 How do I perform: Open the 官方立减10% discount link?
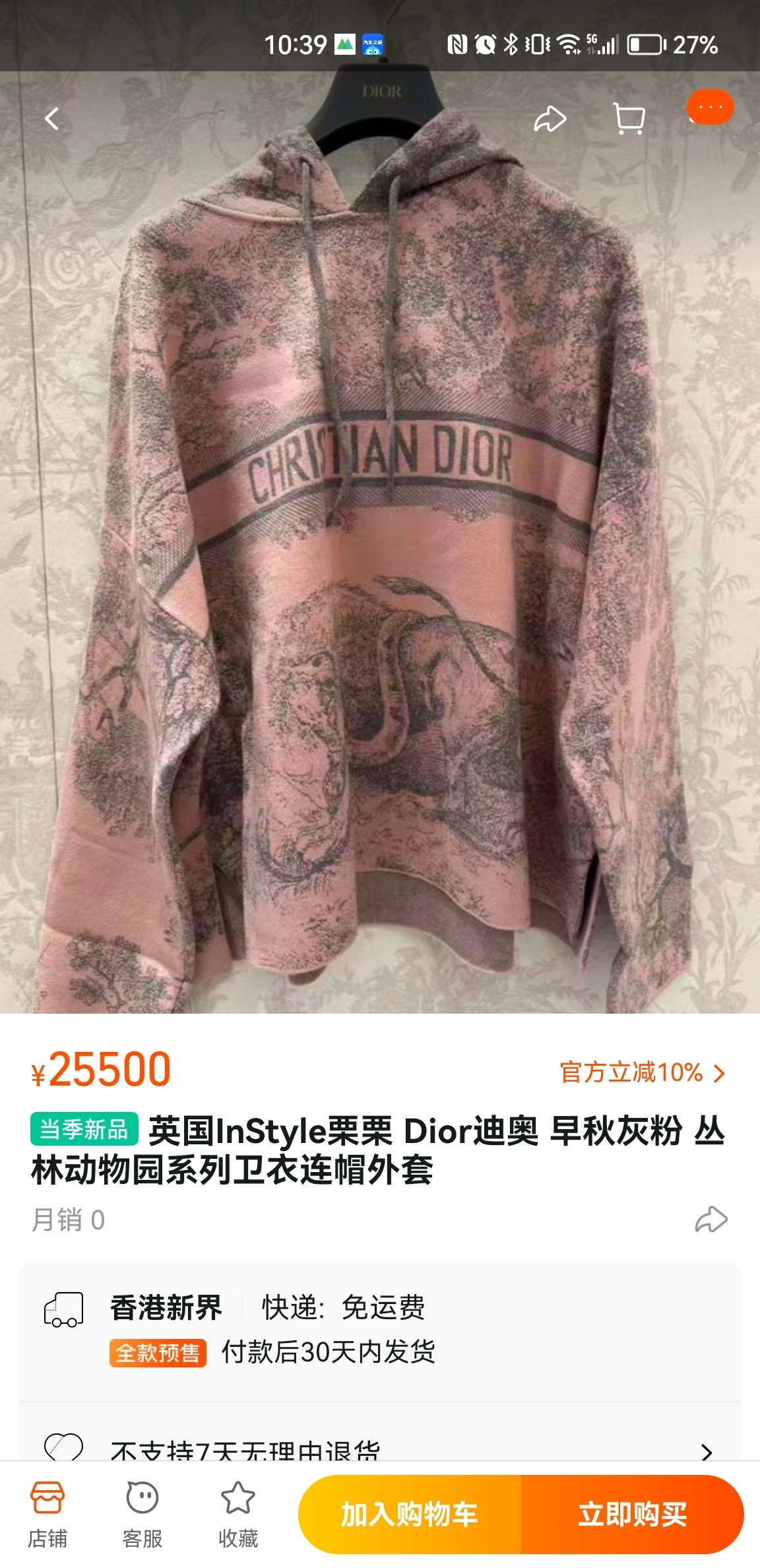pos(642,1072)
